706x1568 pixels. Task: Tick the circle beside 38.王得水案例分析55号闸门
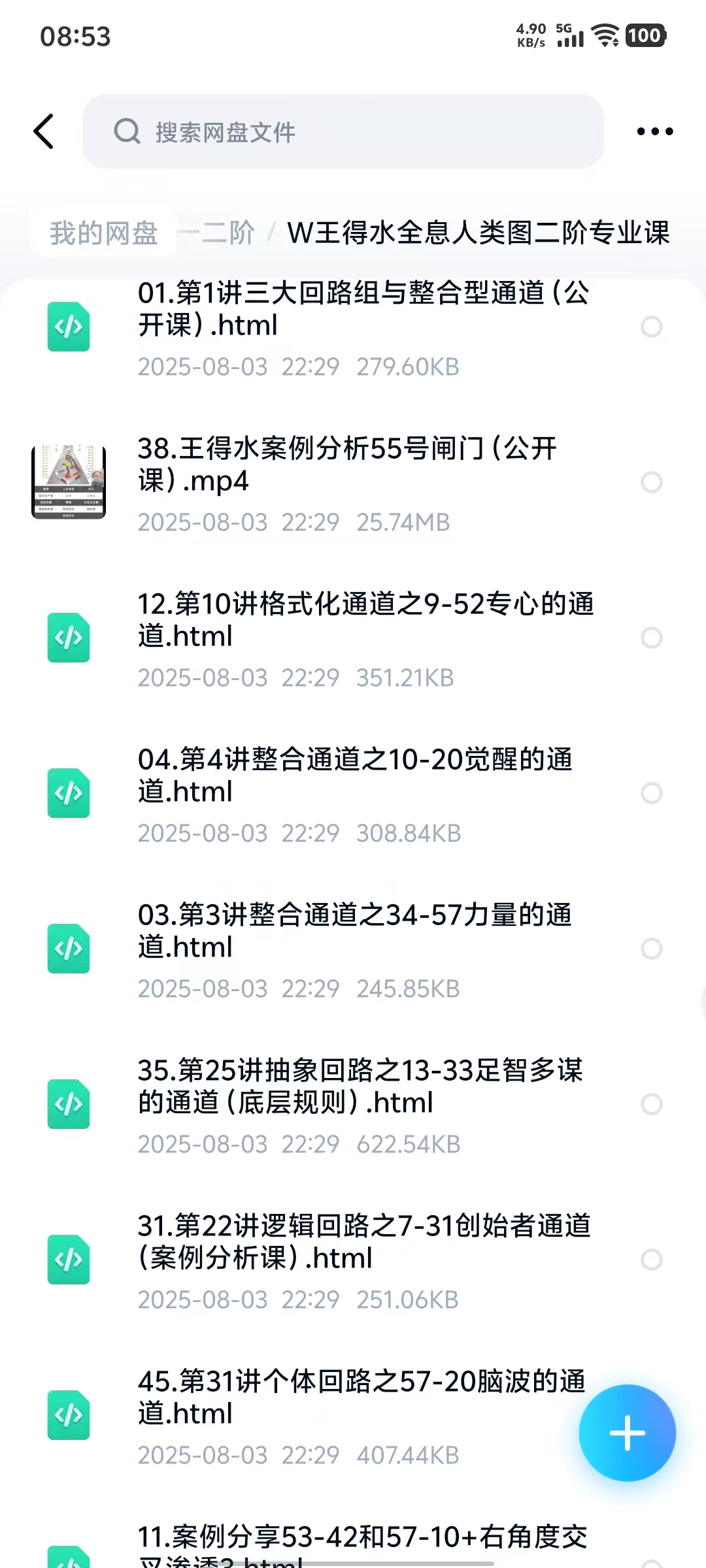pos(652,482)
